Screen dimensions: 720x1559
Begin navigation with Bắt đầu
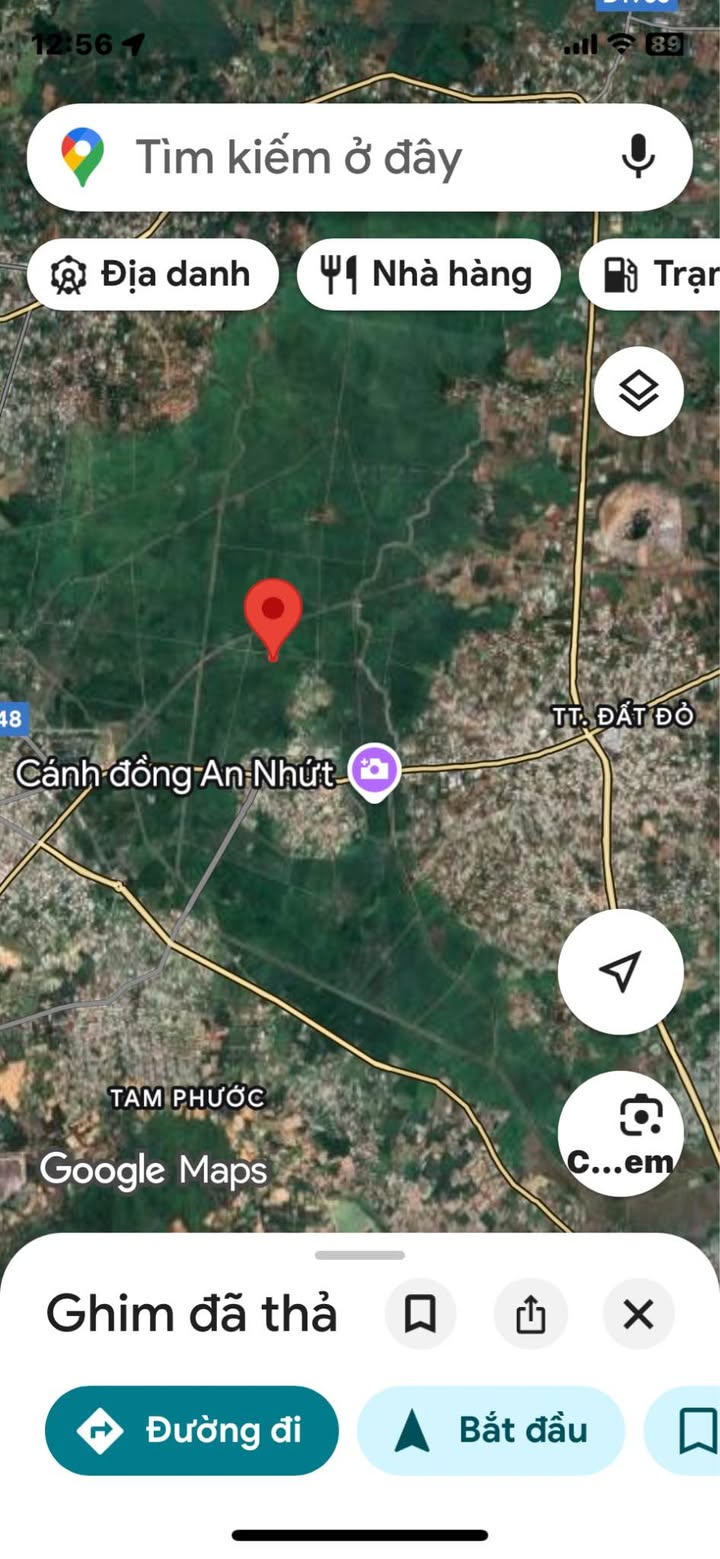[x=491, y=1430]
